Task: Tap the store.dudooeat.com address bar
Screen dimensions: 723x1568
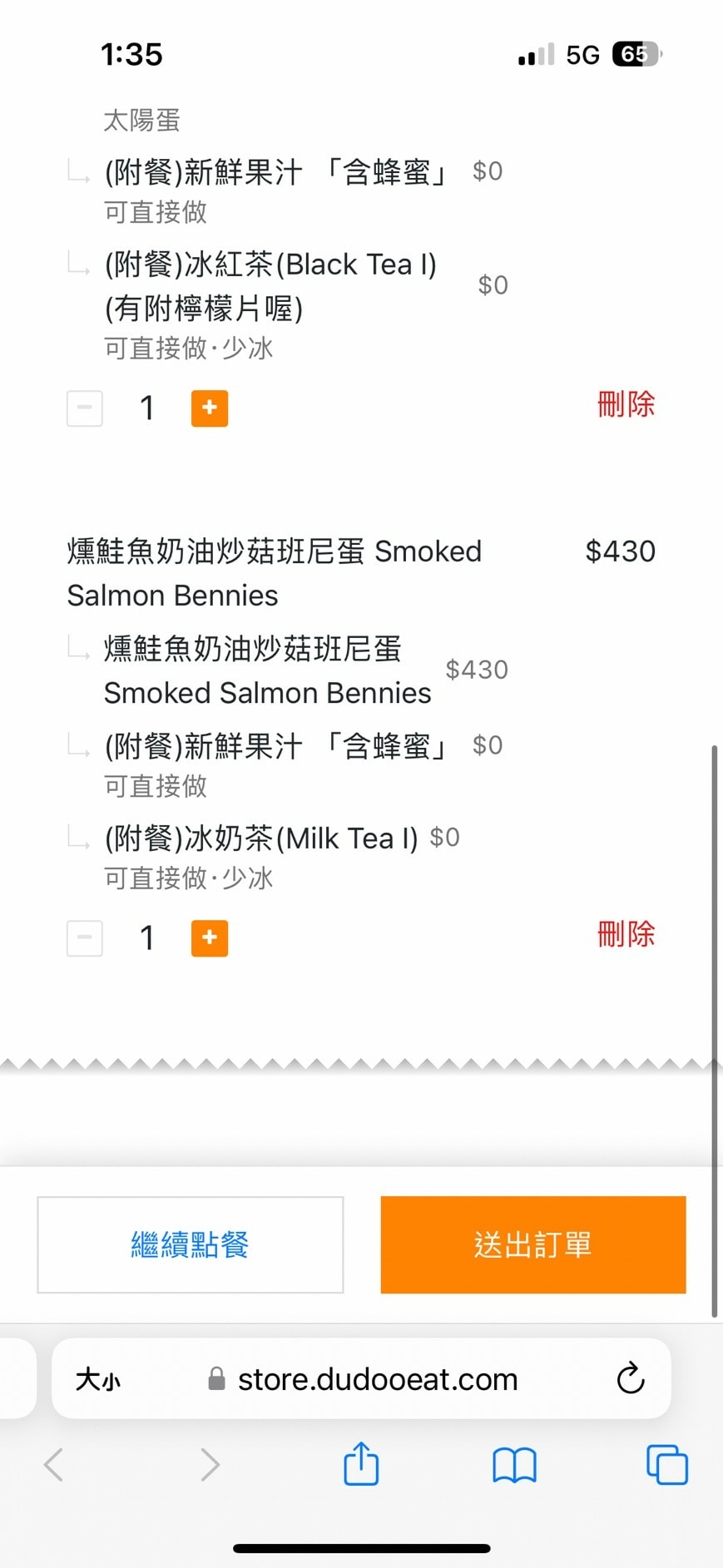Action: [x=377, y=1379]
